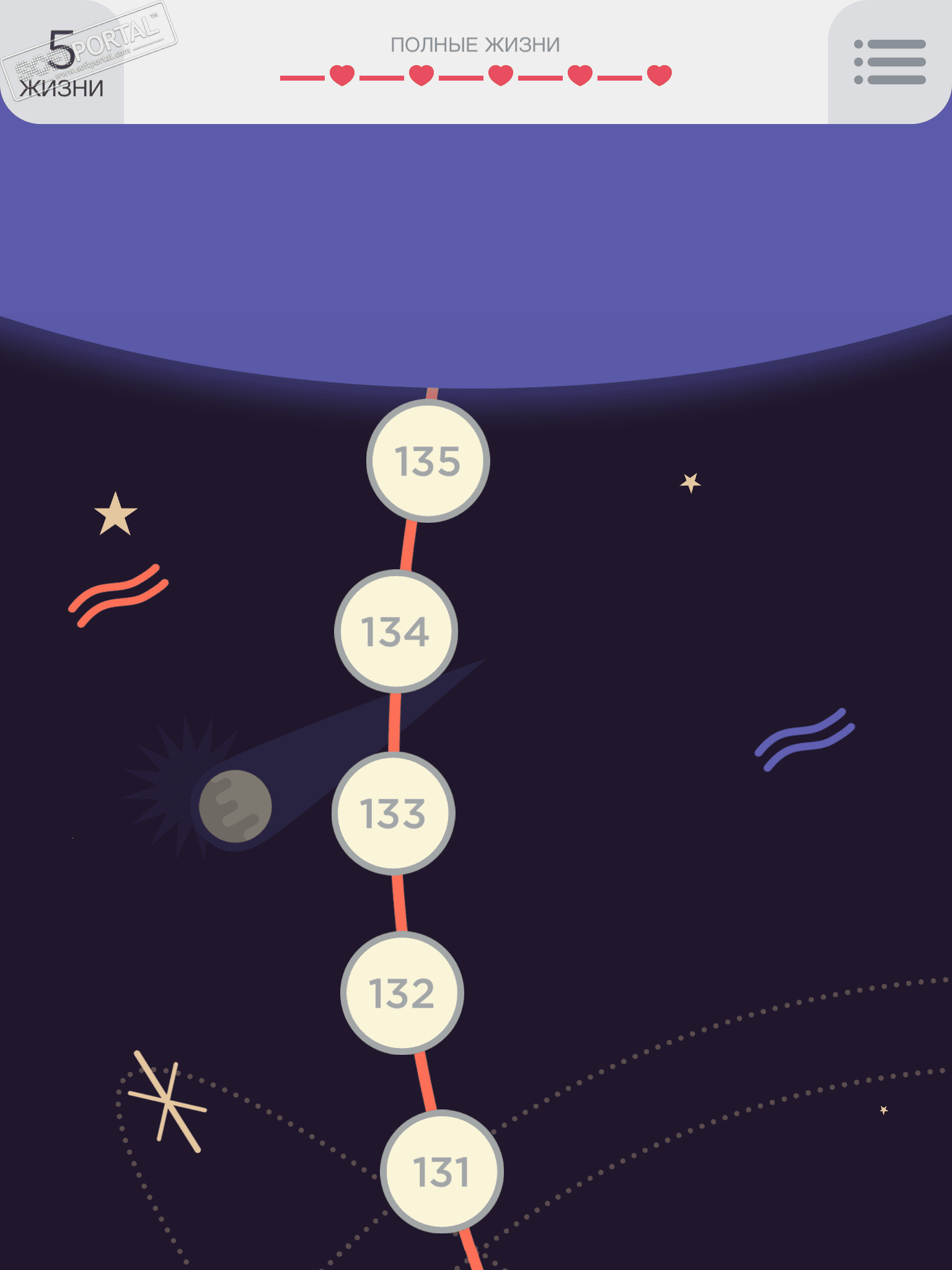Start level 133

point(394,813)
